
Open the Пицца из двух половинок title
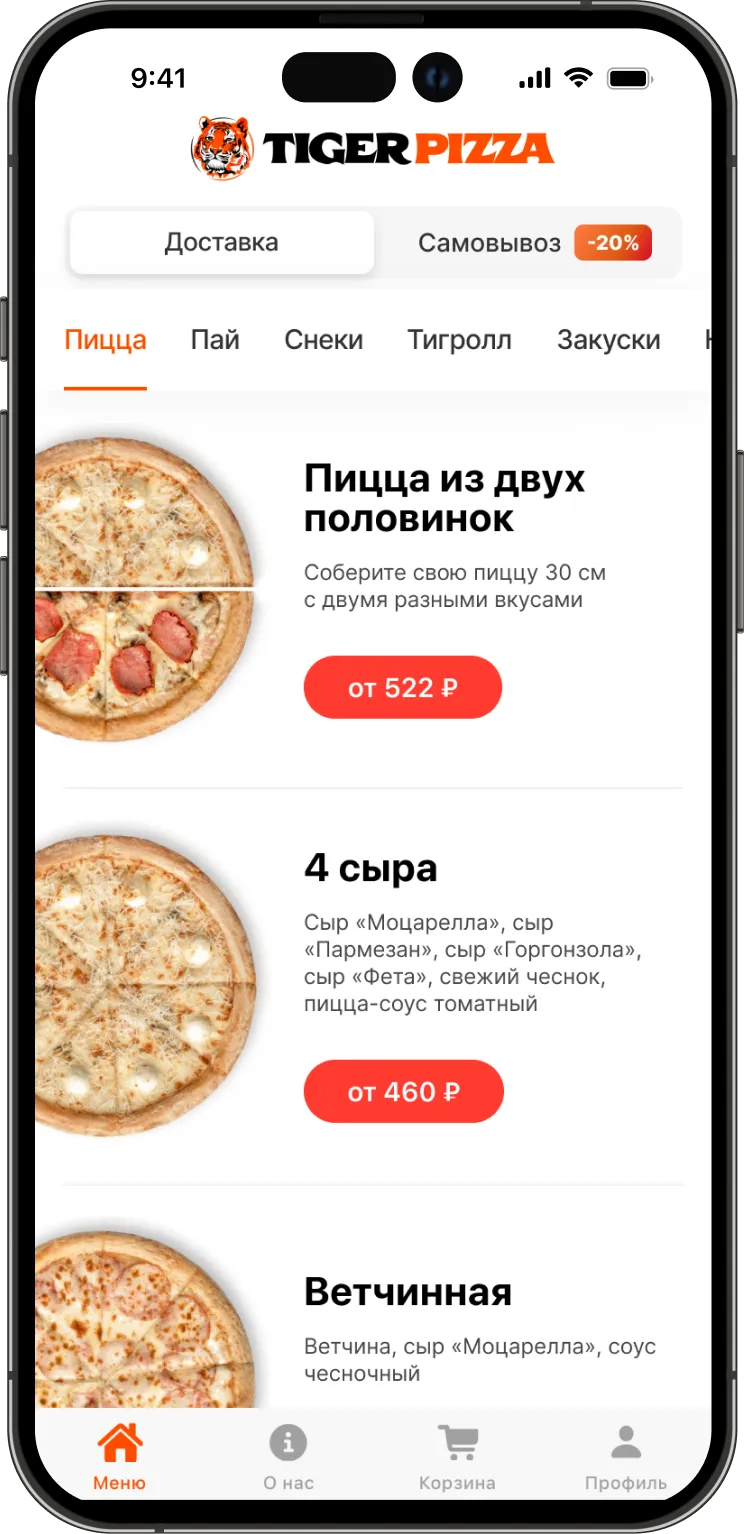443,498
